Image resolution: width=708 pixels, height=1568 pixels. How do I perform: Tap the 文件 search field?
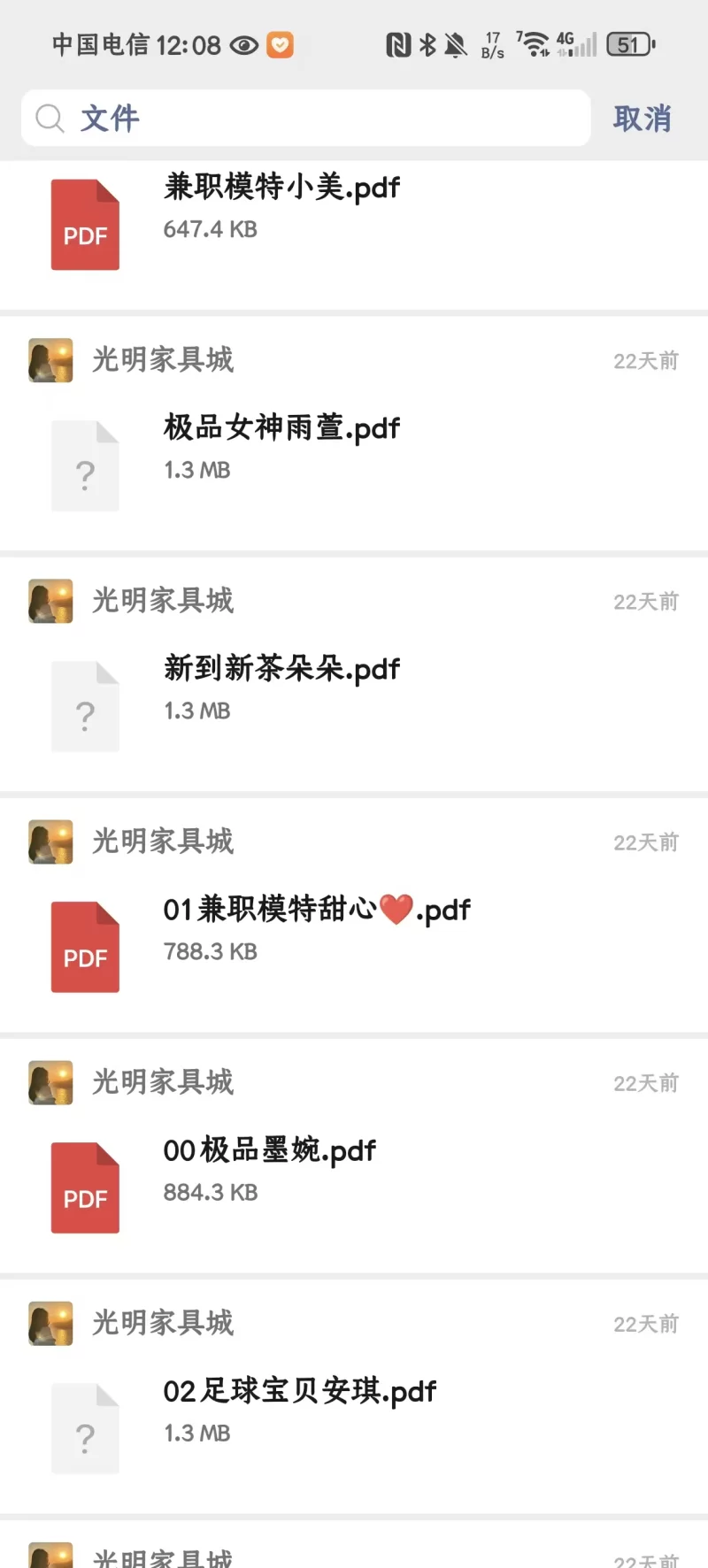tap(305, 119)
